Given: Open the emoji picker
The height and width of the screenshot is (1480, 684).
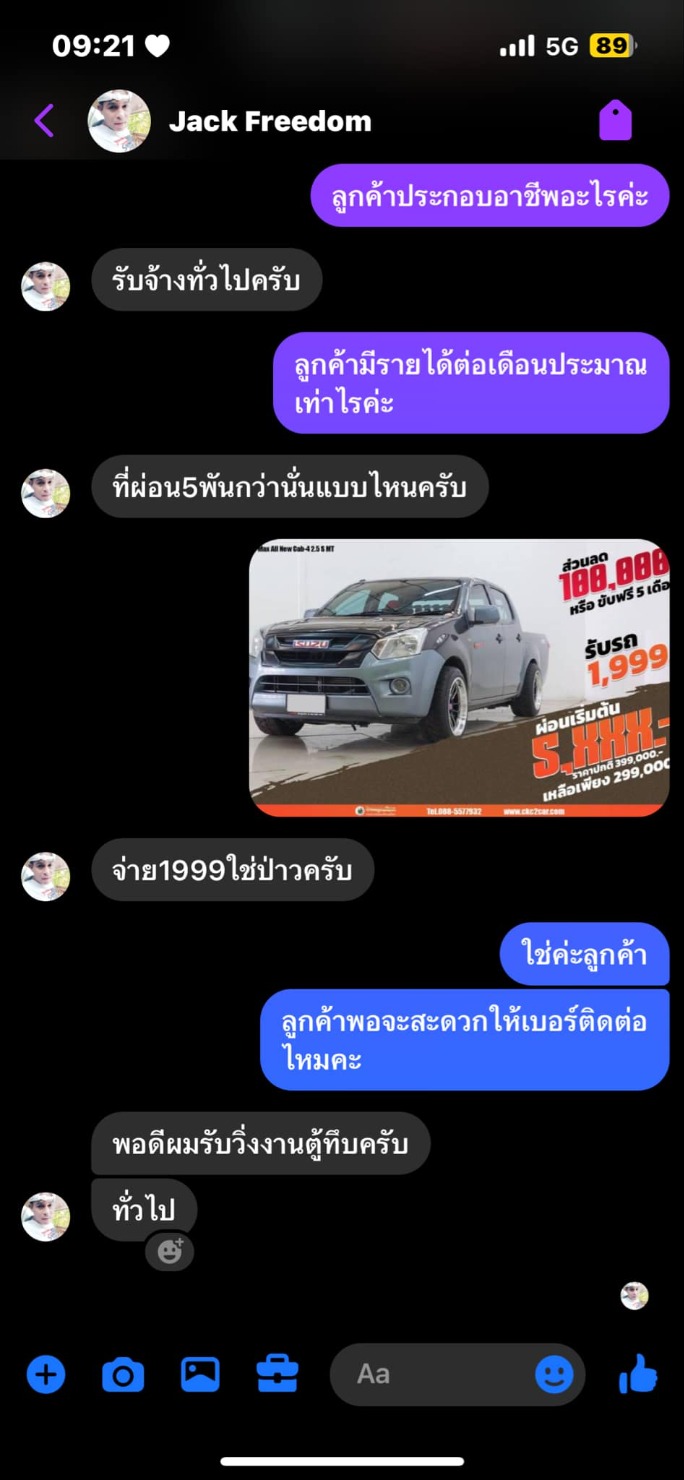Looking at the screenshot, I should (554, 1374).
